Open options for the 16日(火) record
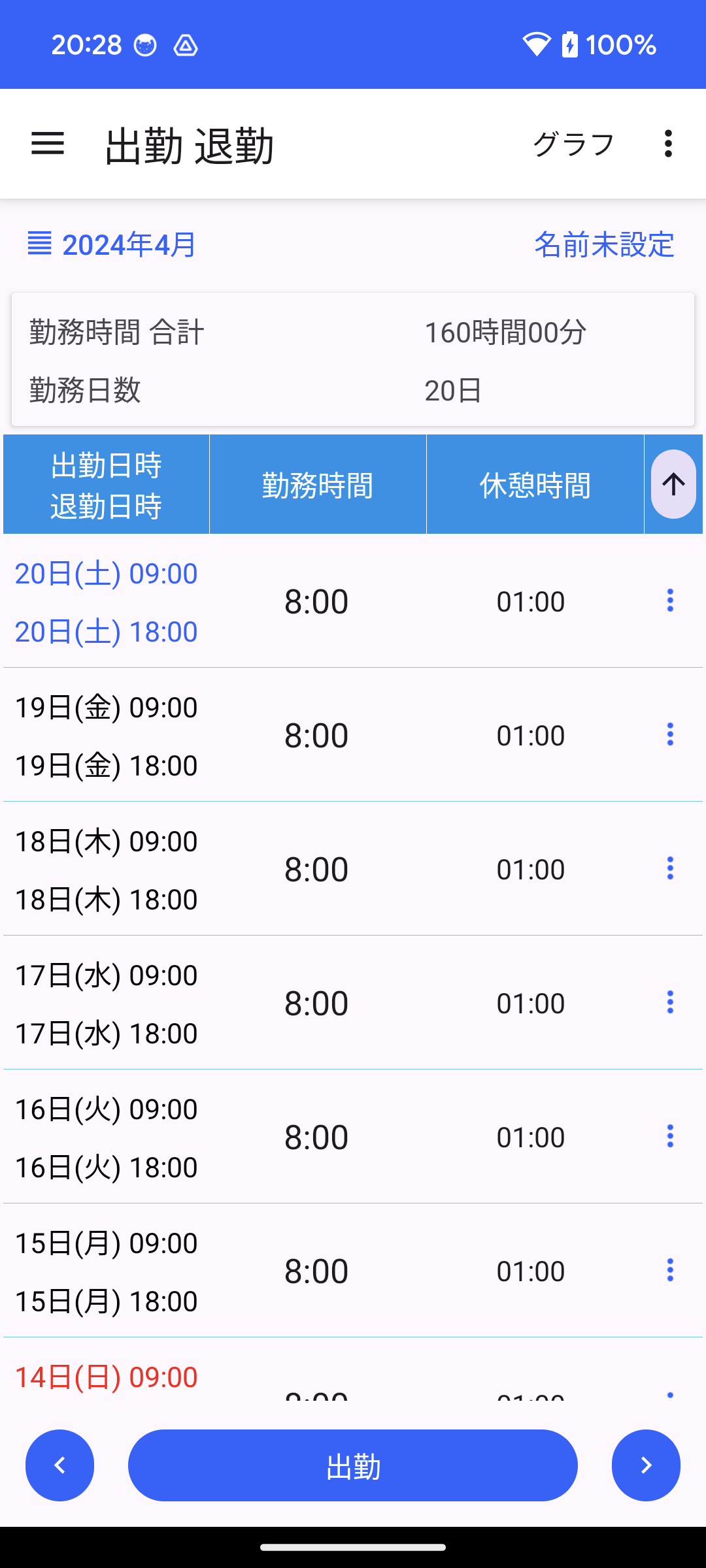The height and width of the screenshot is (1568, 706). coord(670,1136)
